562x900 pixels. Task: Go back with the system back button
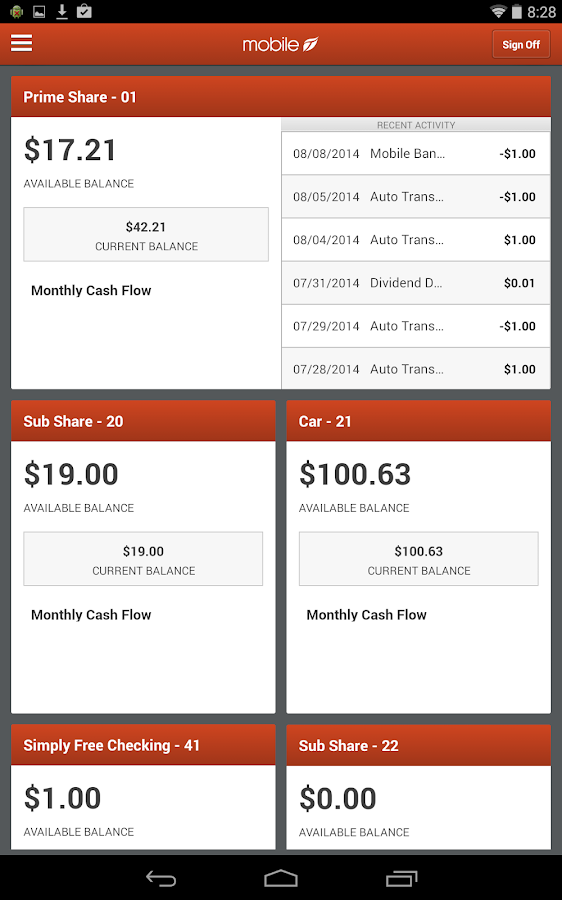pyautogui.click(x=161, y=878)
